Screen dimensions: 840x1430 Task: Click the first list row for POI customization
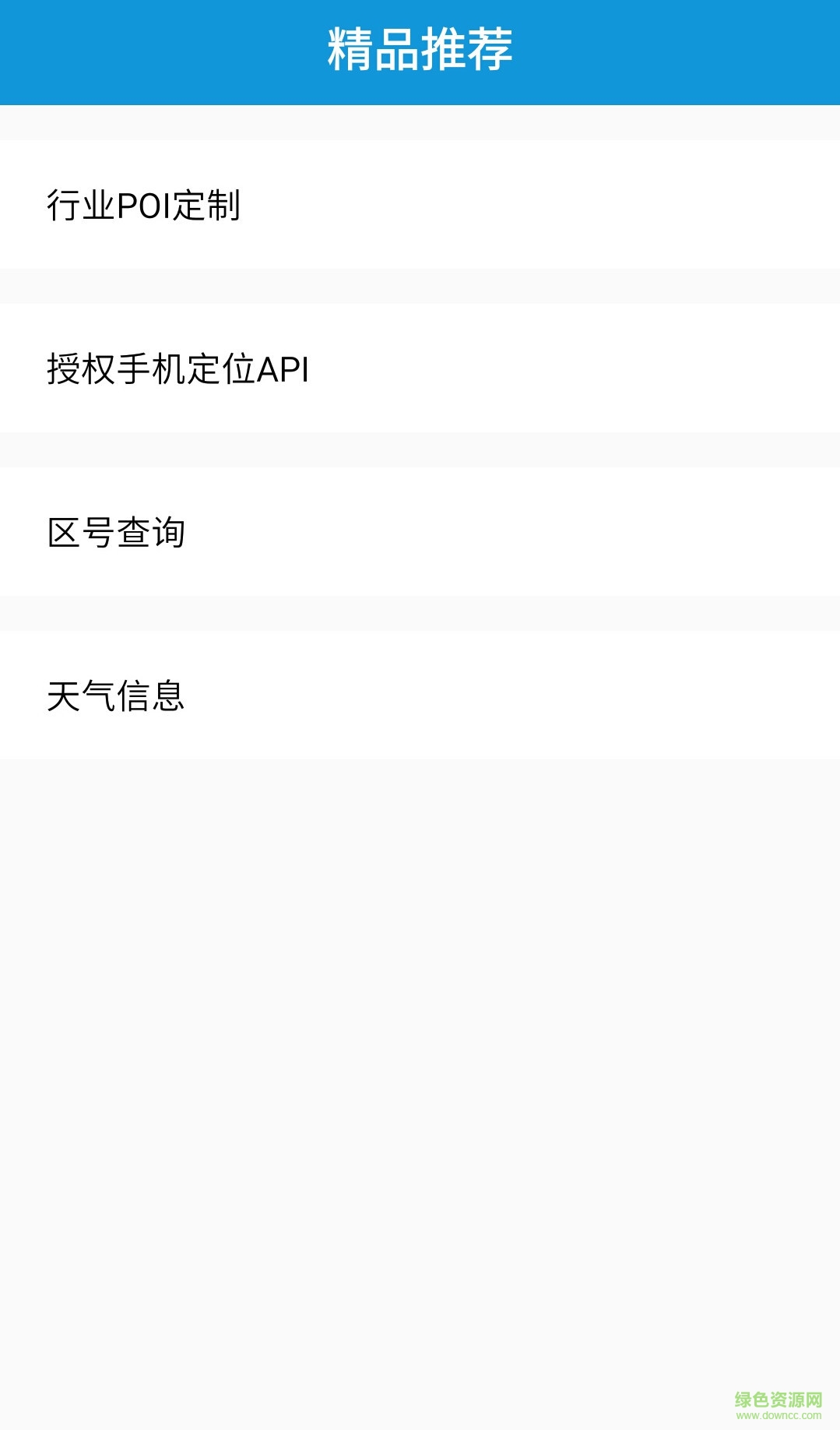tap(311, 206)
